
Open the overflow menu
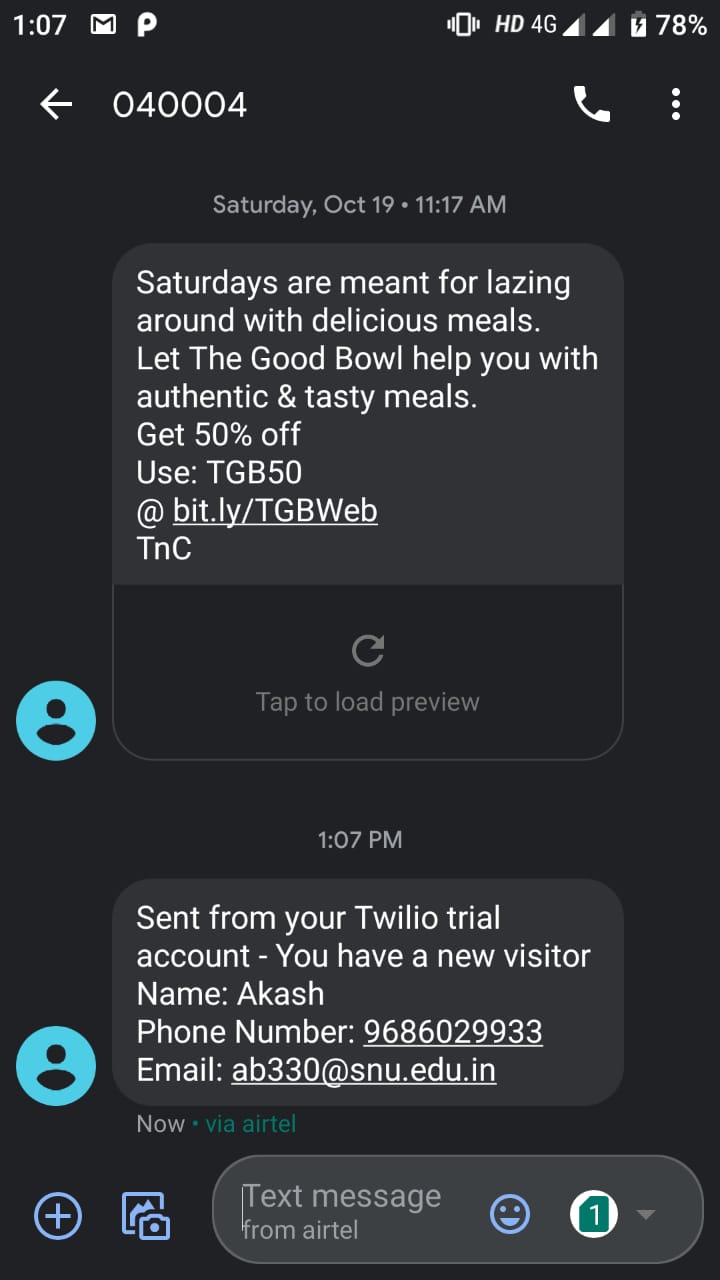676,104
